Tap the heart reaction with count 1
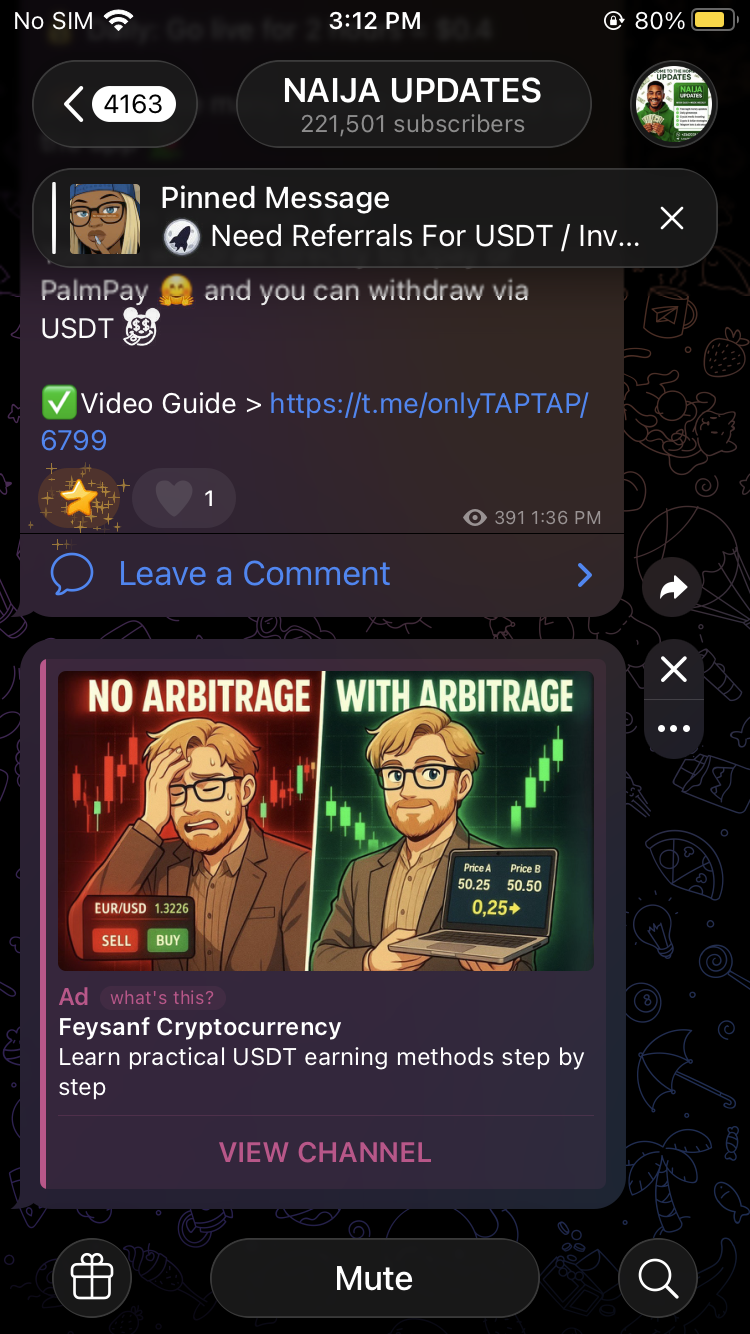This screenshot has height=1334, width=750. 184,497
